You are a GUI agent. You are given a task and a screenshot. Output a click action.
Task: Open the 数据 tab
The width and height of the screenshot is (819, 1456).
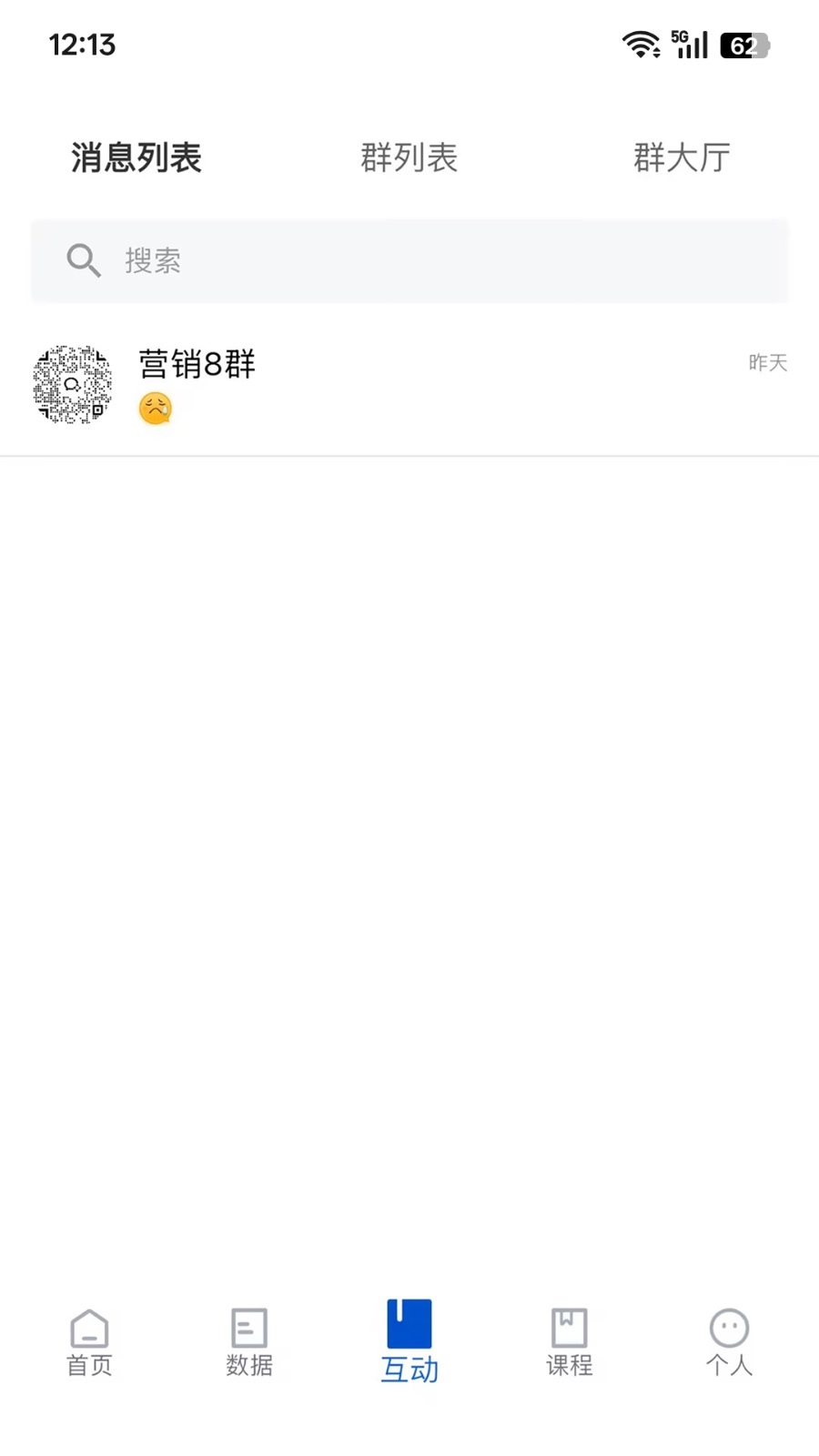tap(249, 1342)
